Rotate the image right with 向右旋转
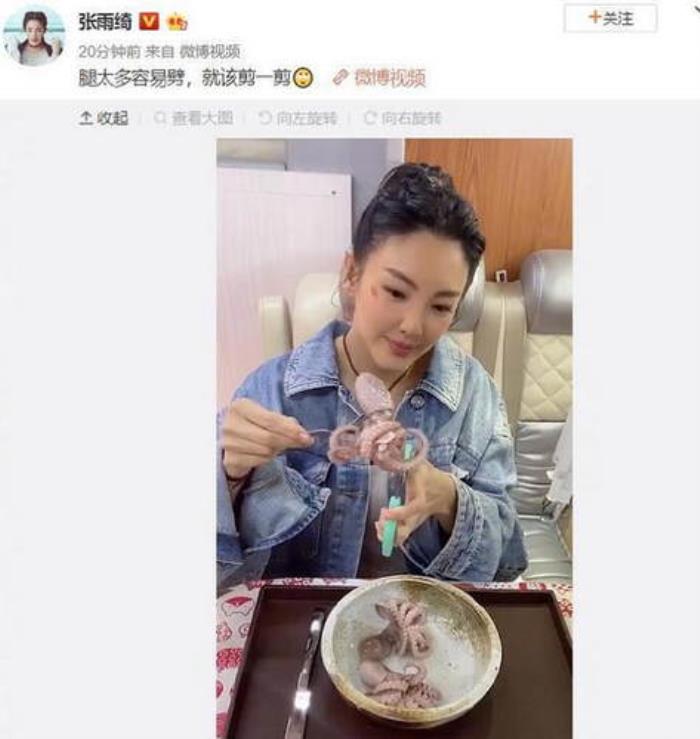Image resolution: width=700 pixels, height=739 pixels. [402, 118]
